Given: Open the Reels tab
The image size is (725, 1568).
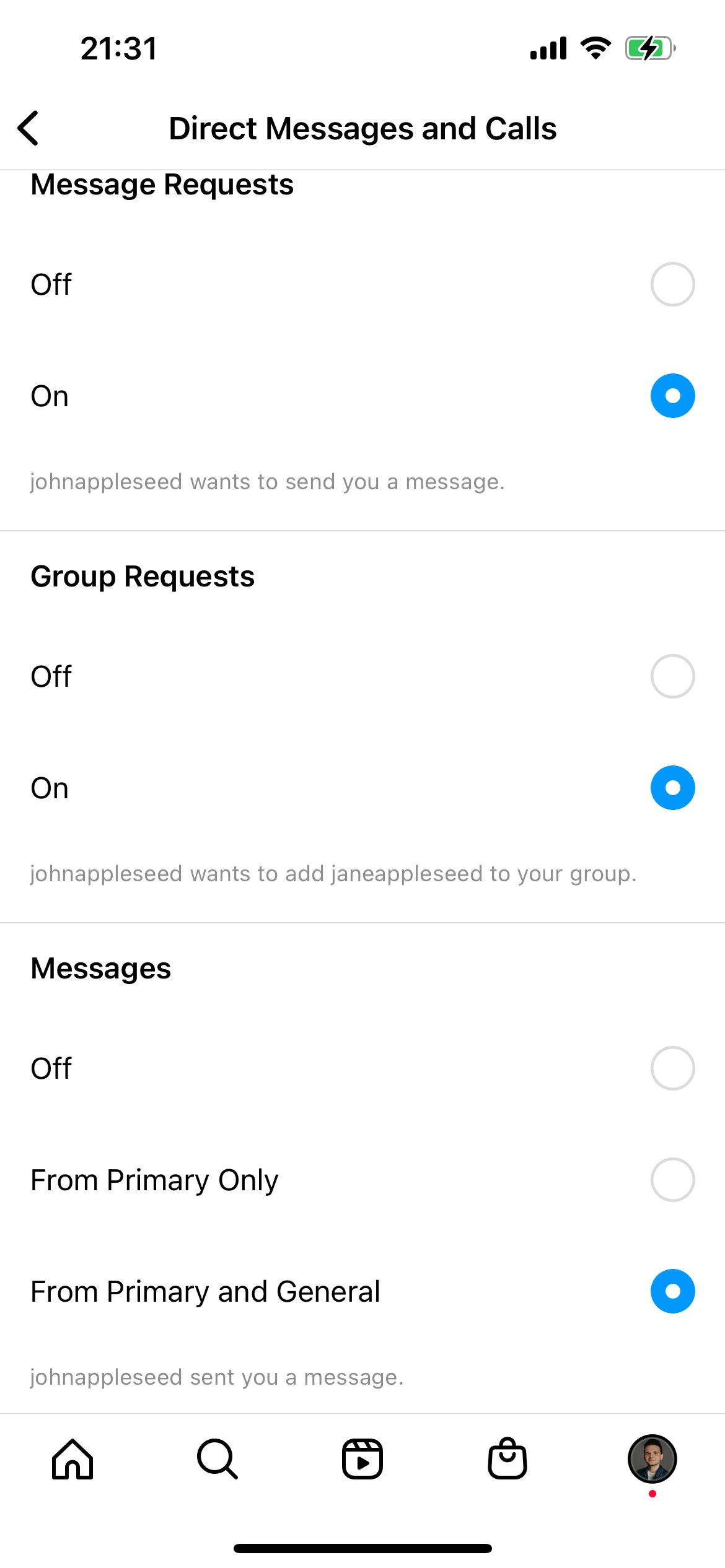Looking at the screenshot, I should click(362, 1459).
